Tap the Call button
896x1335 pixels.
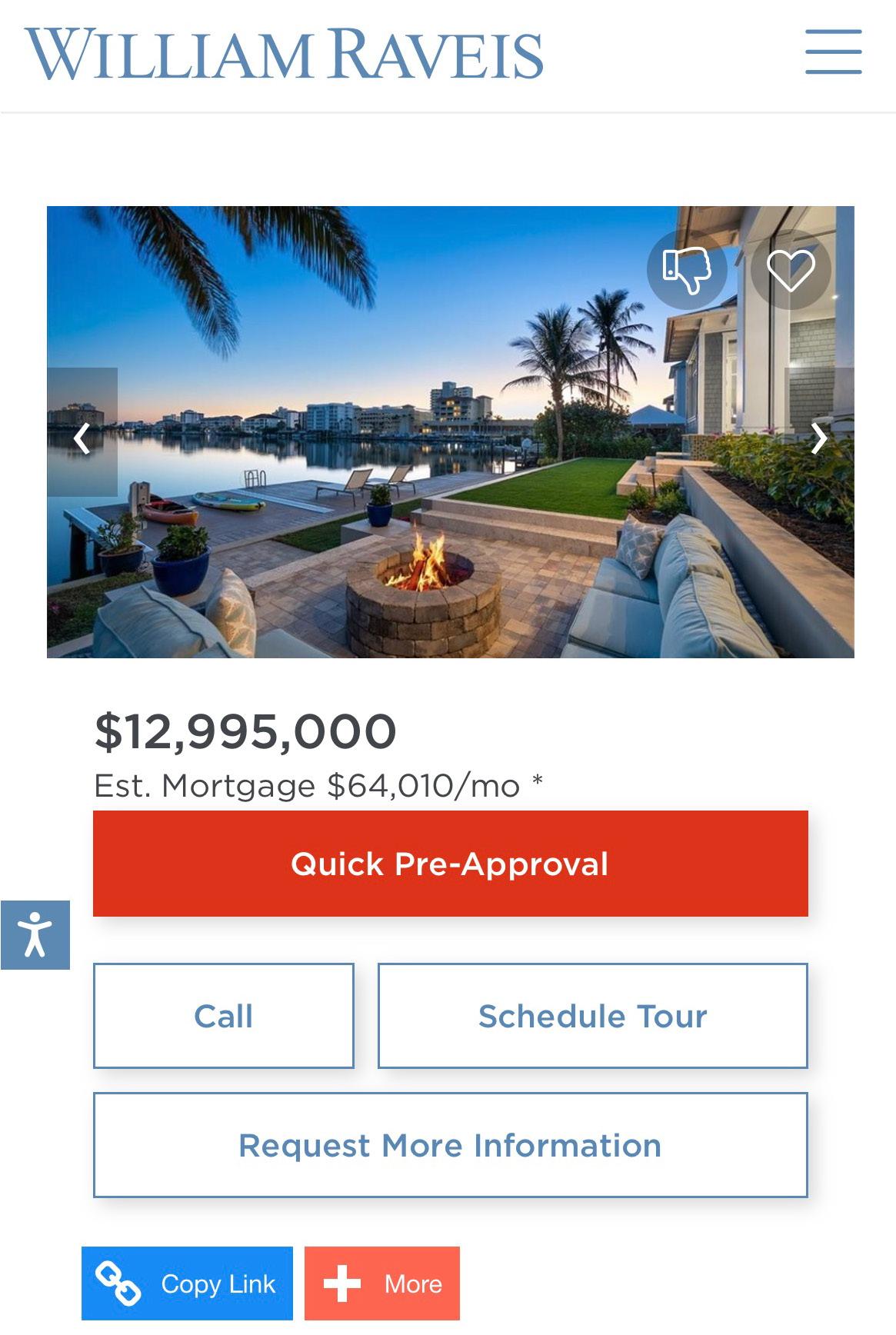click(x=223, y=1016)
